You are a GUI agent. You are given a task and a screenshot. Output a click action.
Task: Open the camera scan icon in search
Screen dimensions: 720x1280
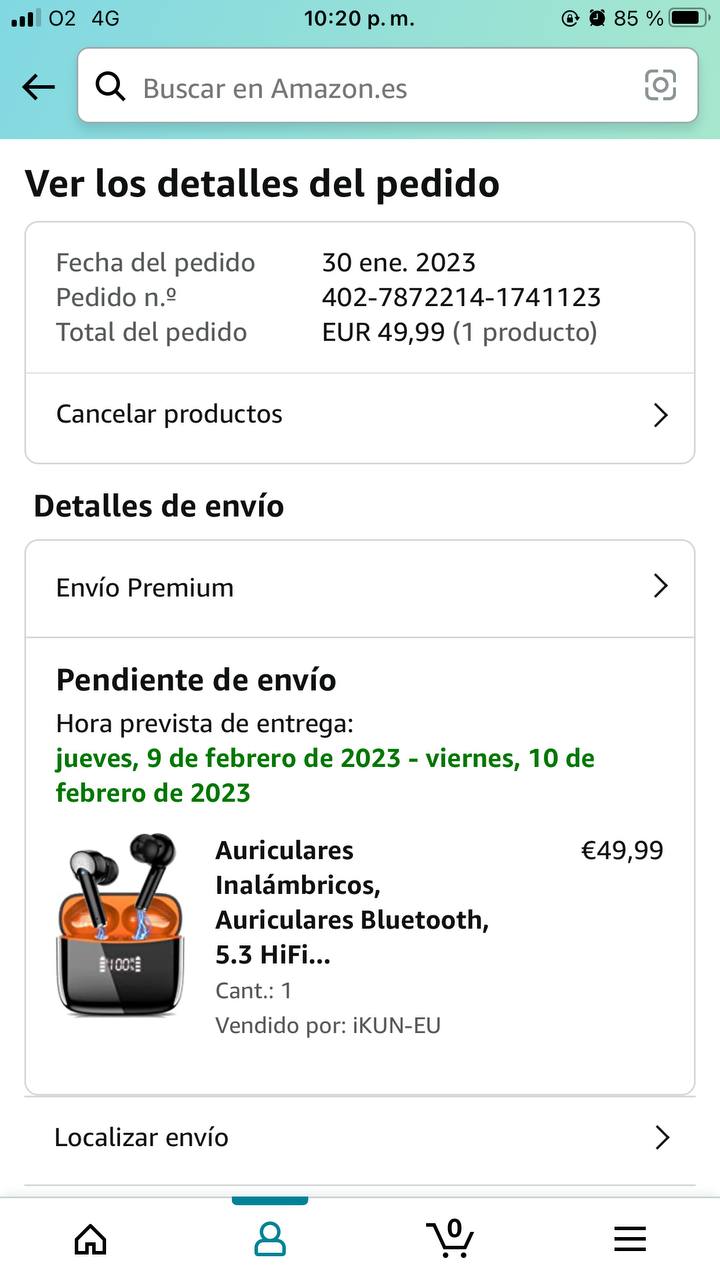(660, 86)
